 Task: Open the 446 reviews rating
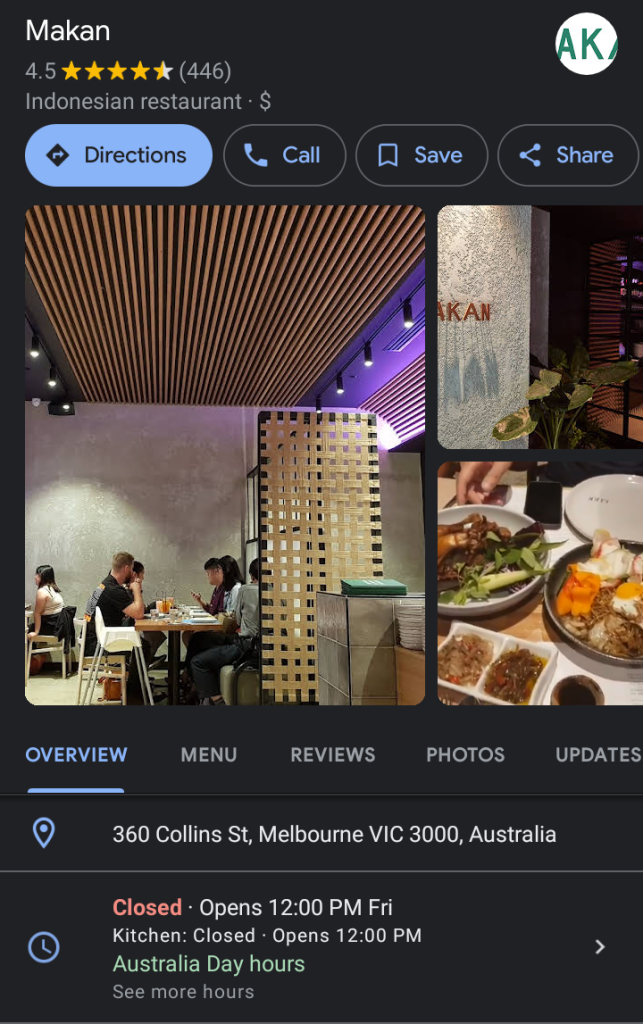[204, 71]
